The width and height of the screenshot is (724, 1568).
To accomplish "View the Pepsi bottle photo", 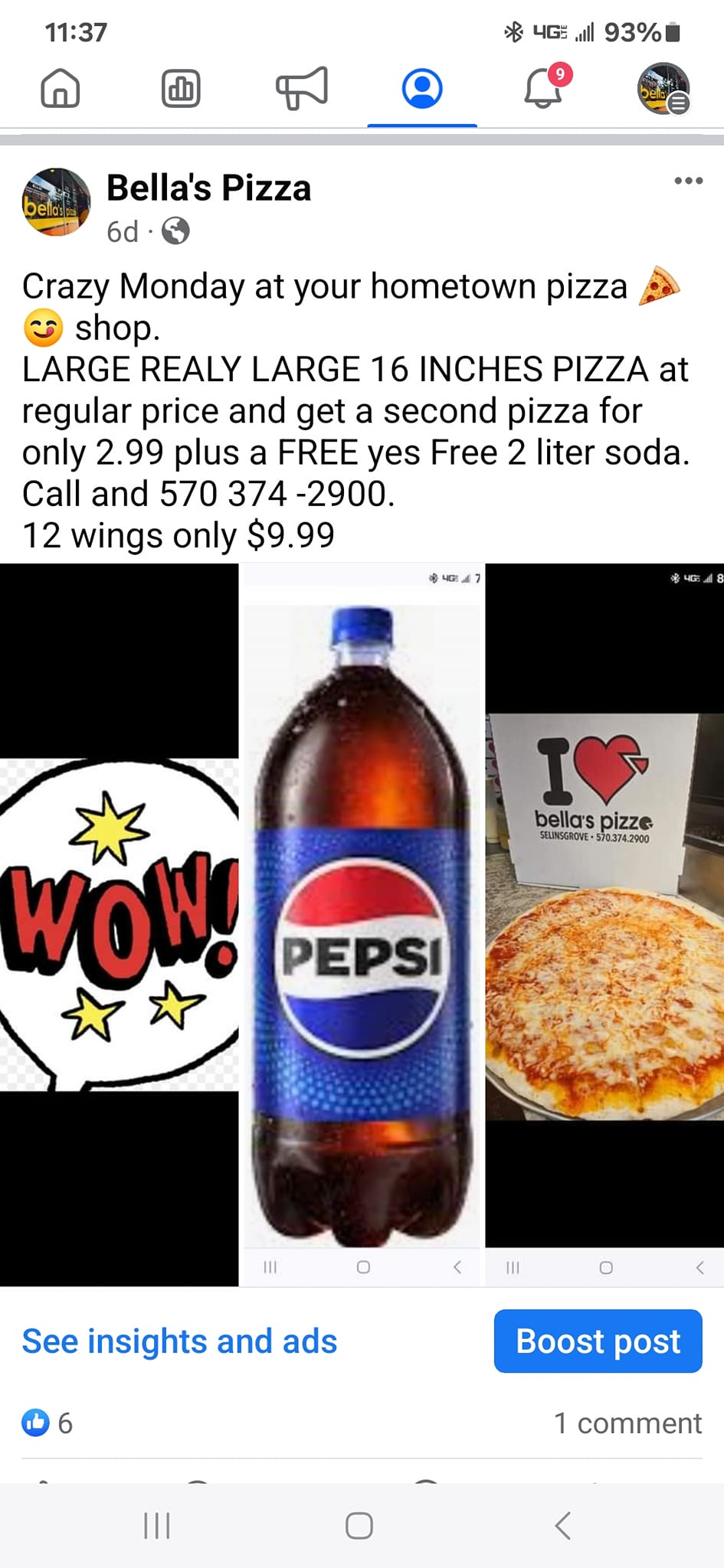I will click(362, 924).
